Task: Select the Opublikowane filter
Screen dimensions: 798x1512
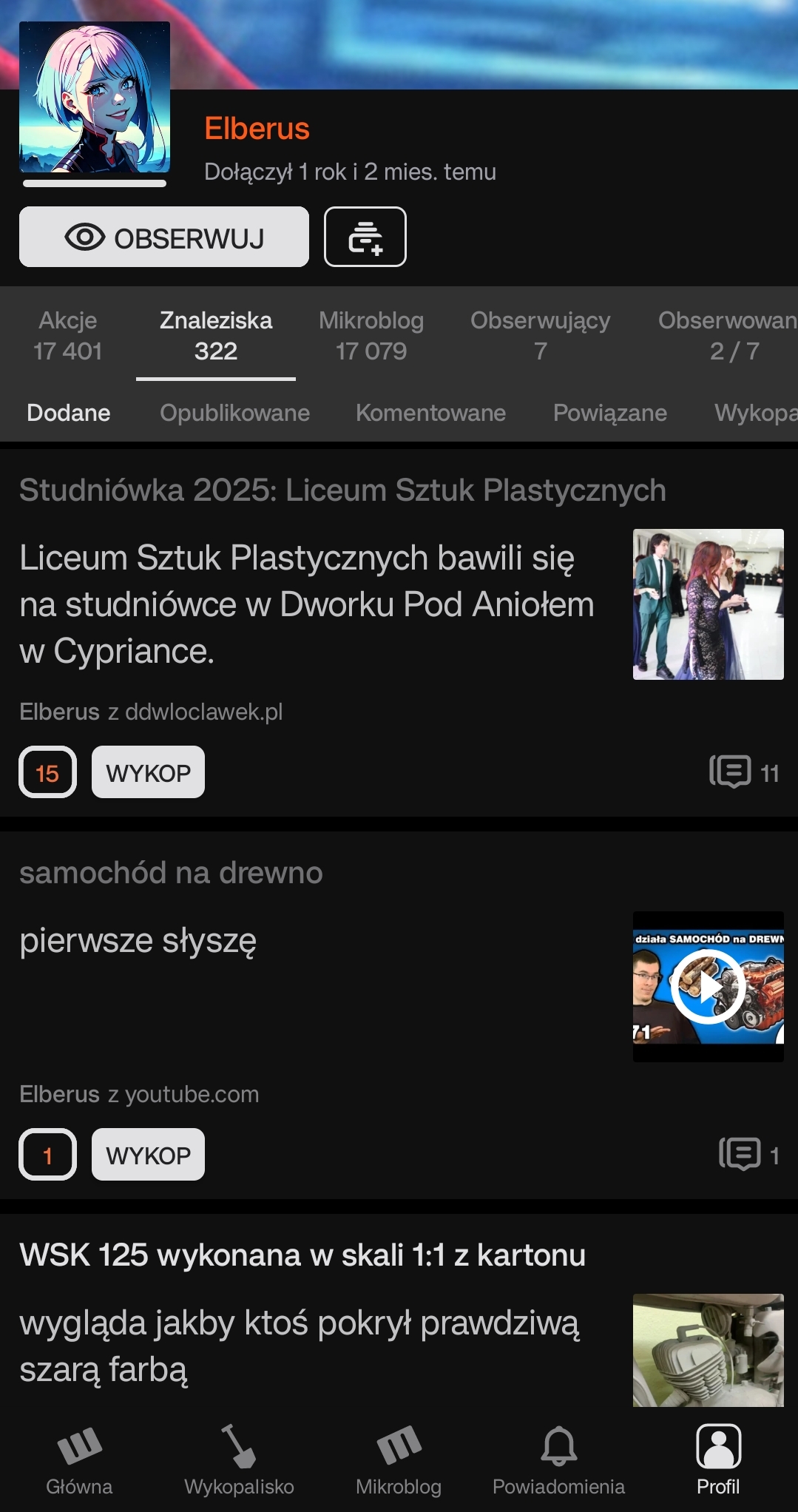Action: tap(234, 413)
